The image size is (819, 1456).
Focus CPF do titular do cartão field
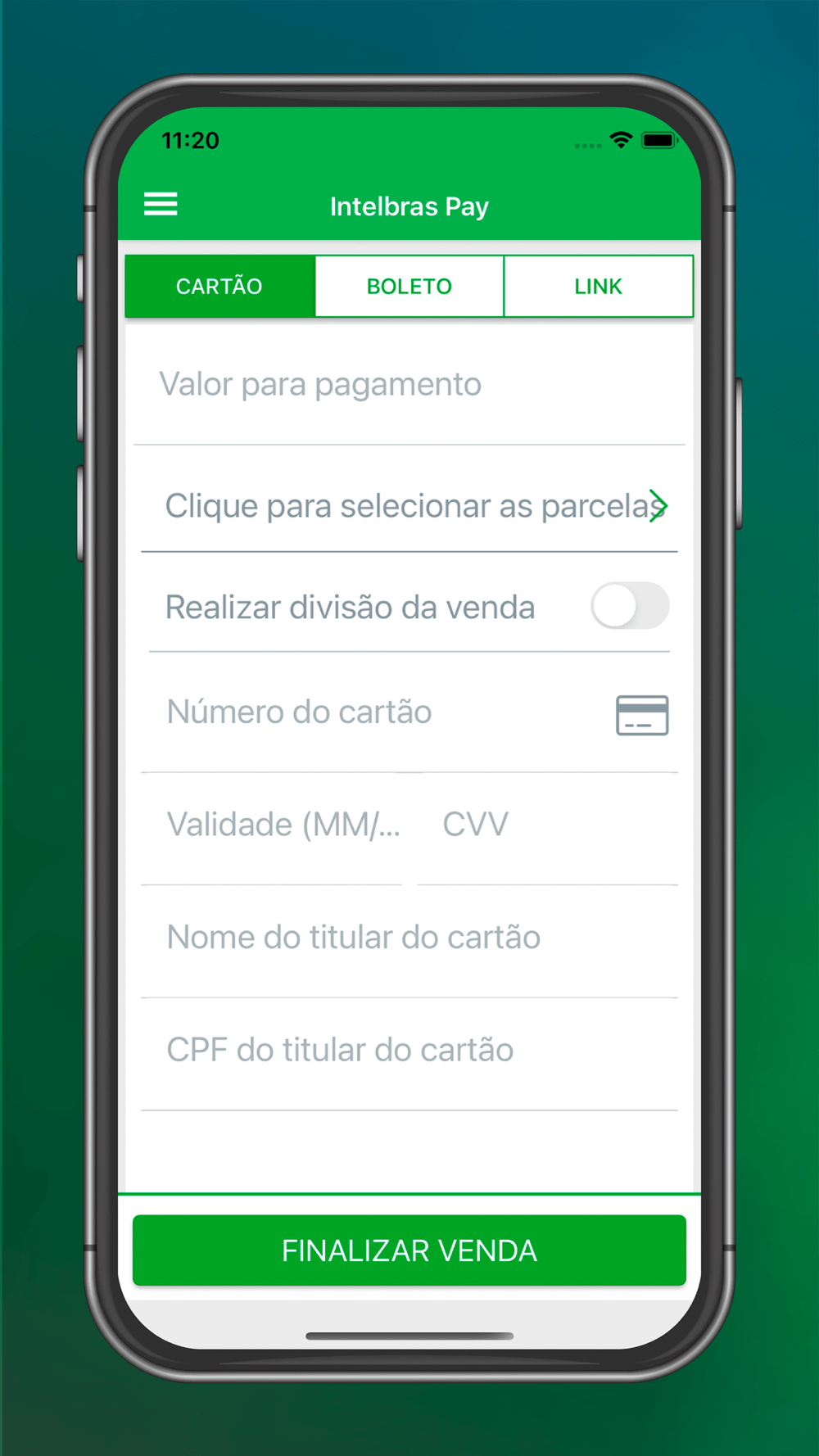click(409, 1051)
